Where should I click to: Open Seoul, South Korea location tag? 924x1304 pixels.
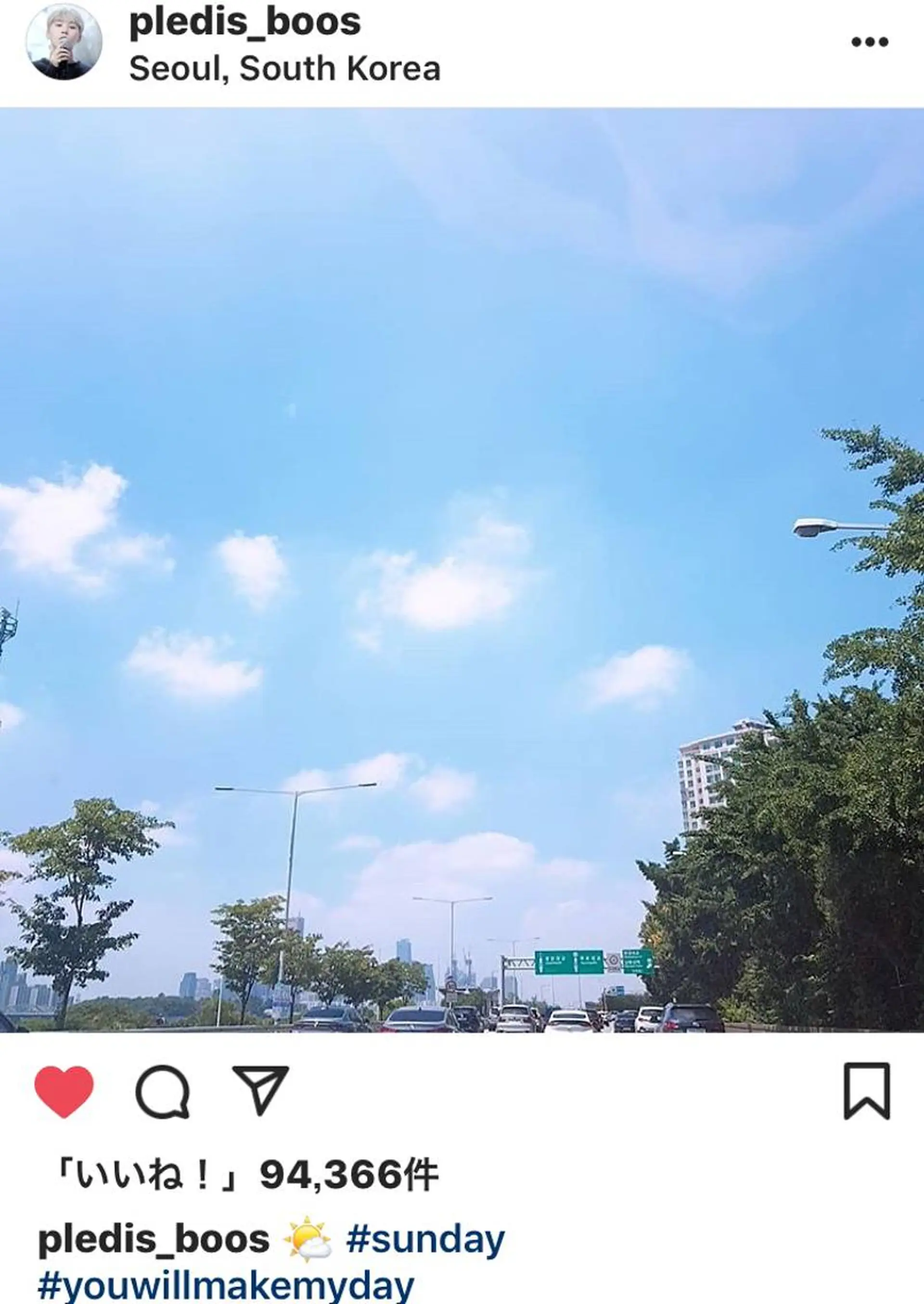(x=284, y=69)
